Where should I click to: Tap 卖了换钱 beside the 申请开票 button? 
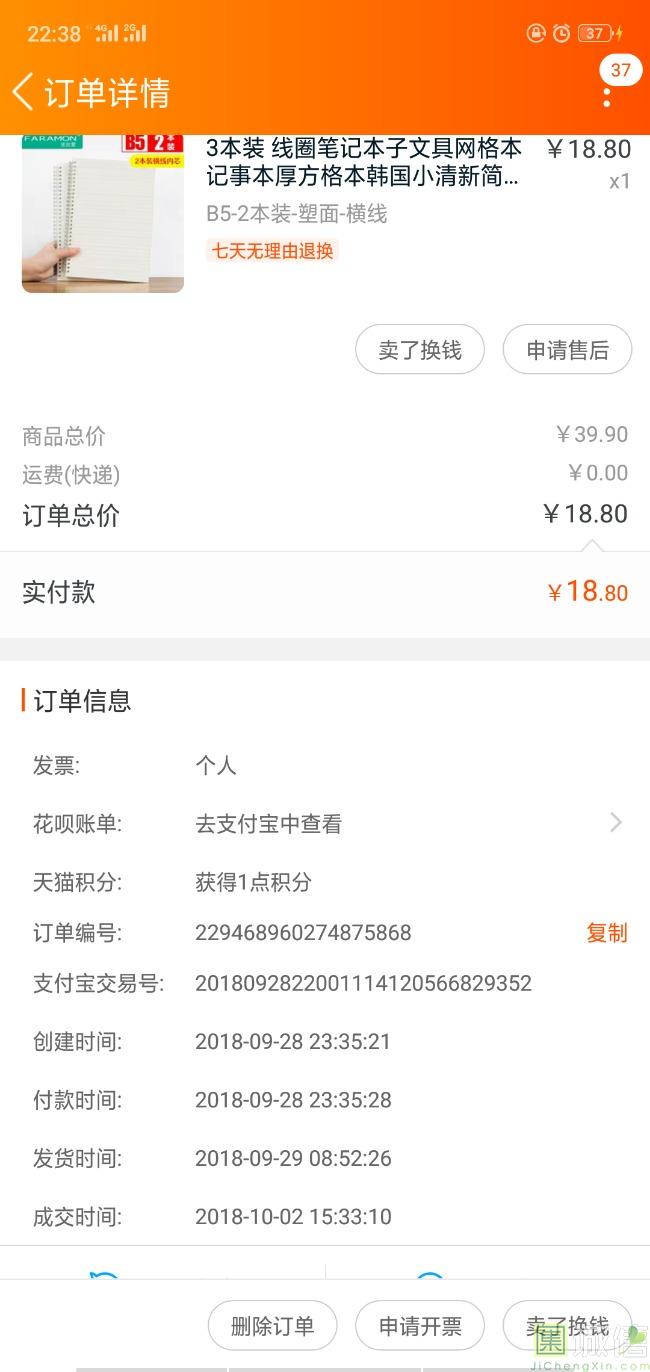[567, 1326]
